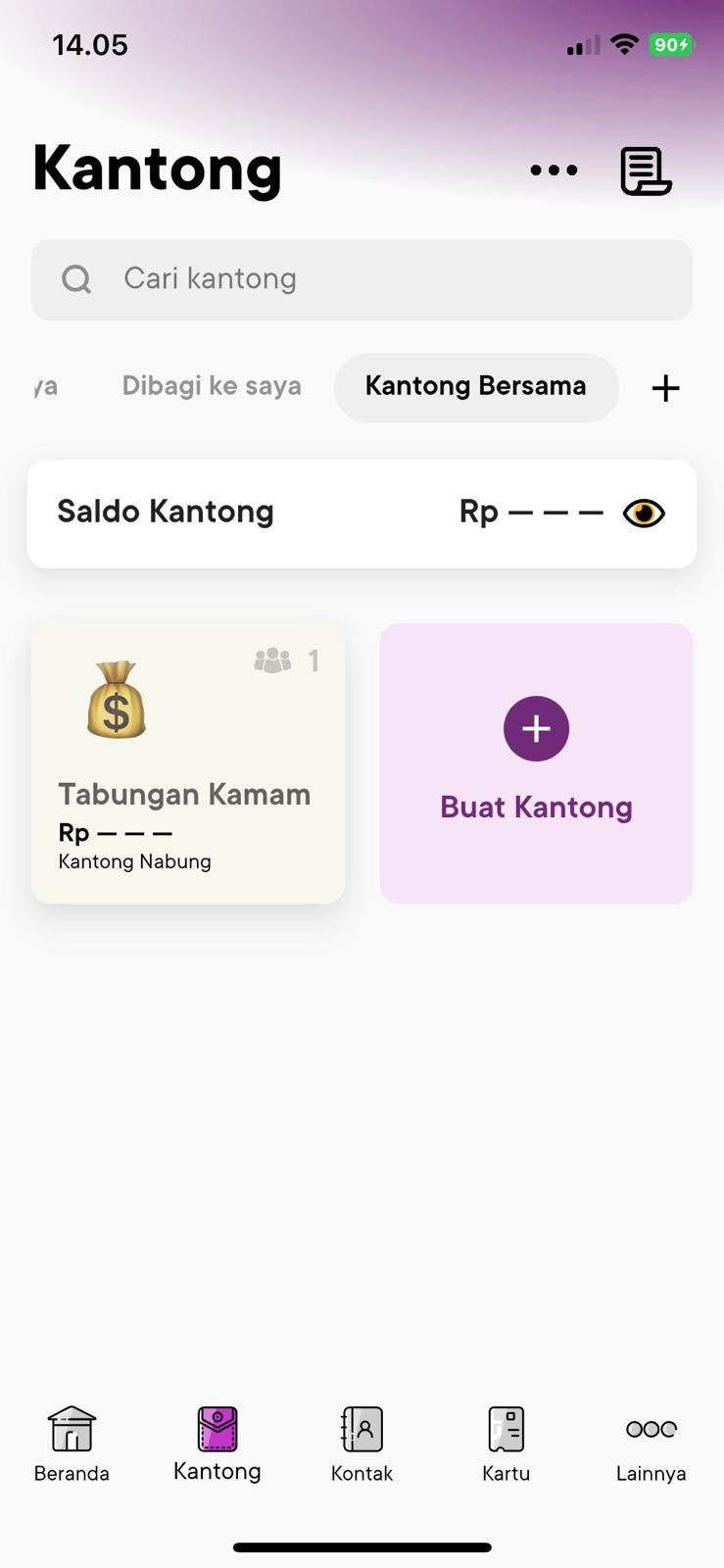Open the three-dot overflow menu
Screen dimensions: 724x1568
(x=554, y=171)
